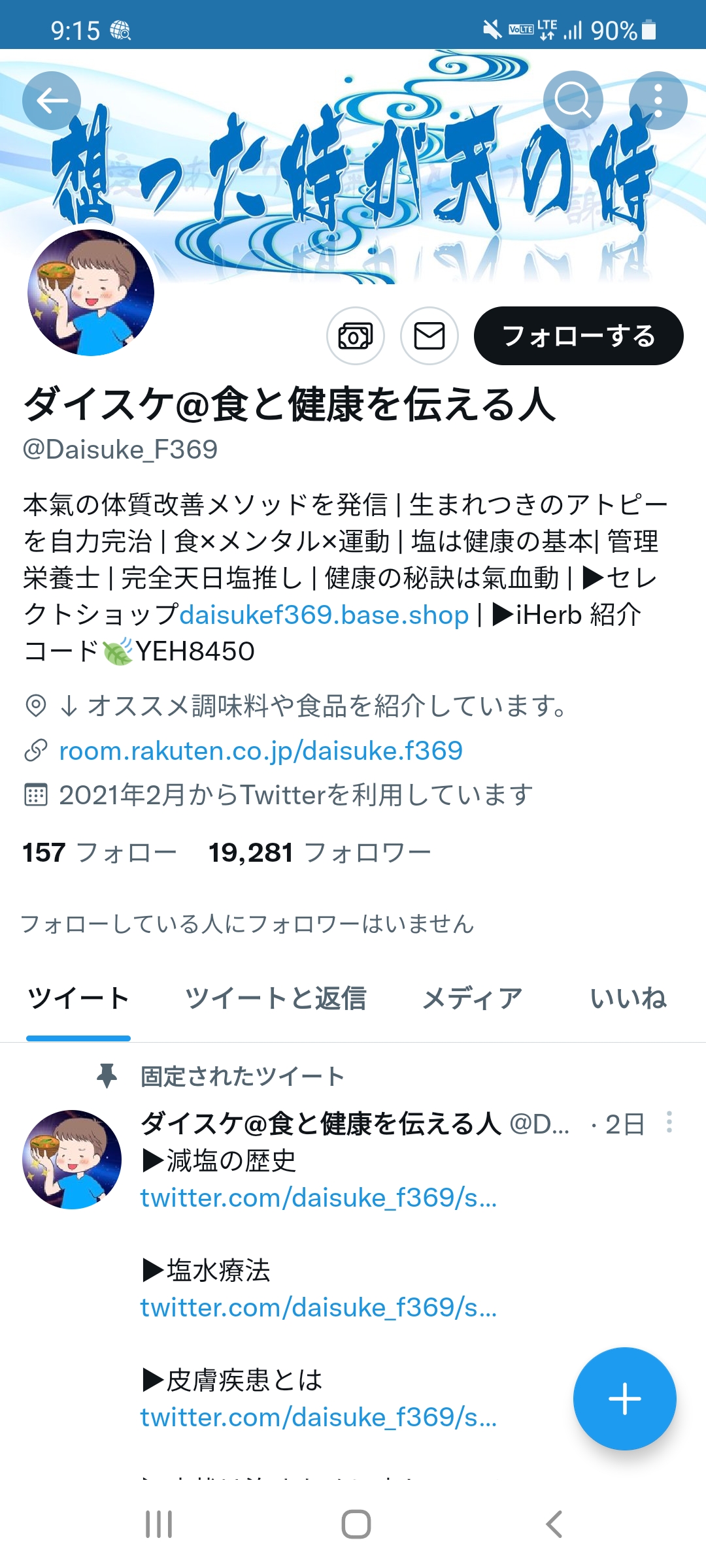Open the link under 塩水療法

319,1307
